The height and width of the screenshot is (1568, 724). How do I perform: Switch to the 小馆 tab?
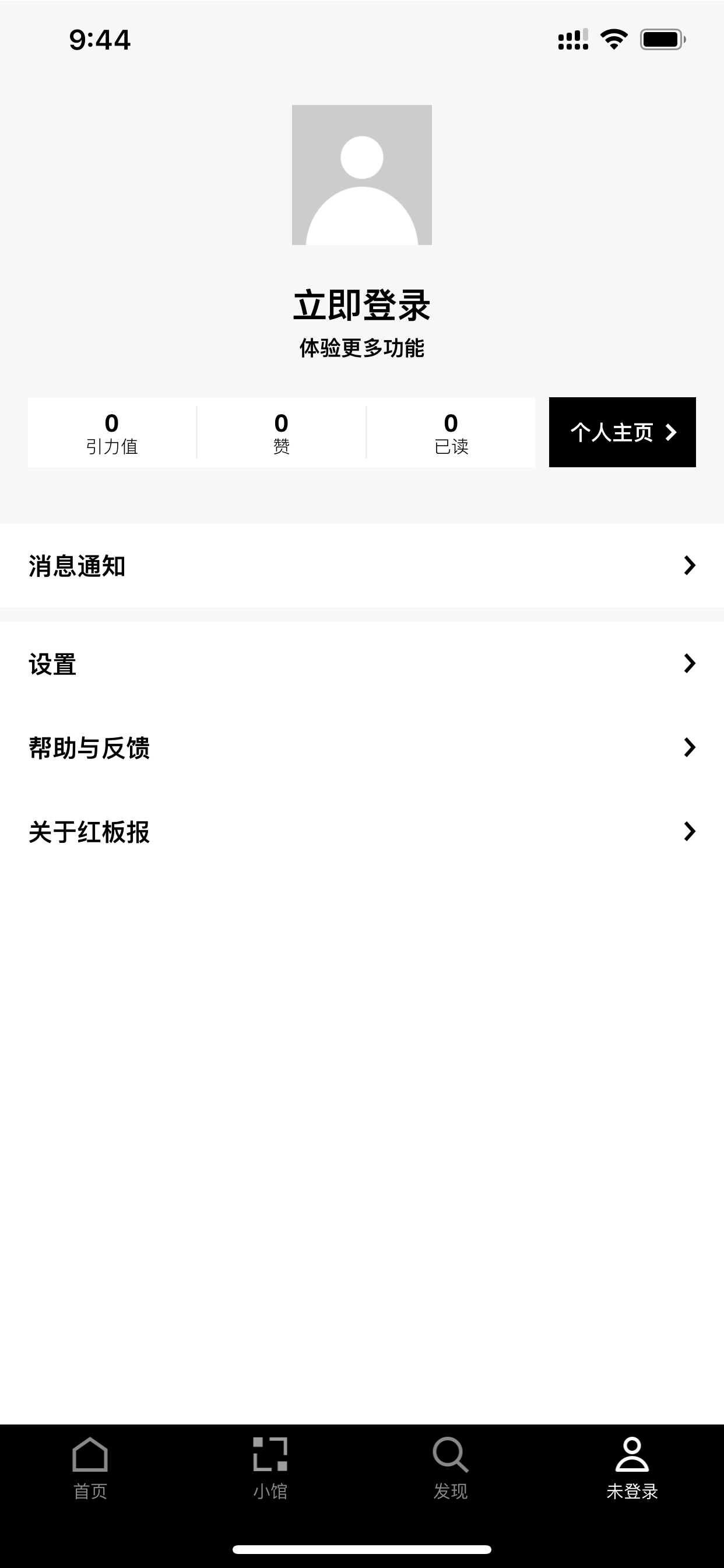[270, 1468]
